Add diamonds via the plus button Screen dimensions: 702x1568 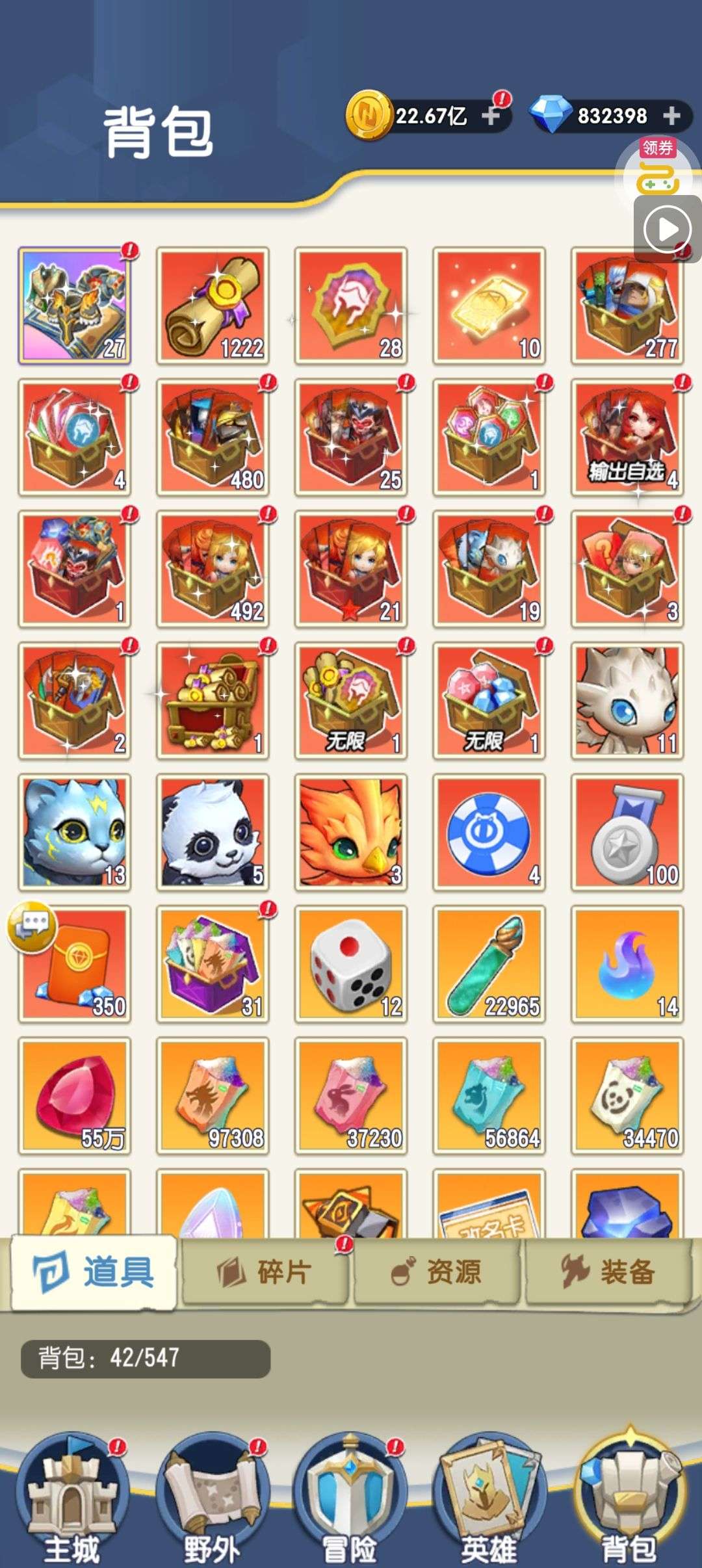coord(671,116)
